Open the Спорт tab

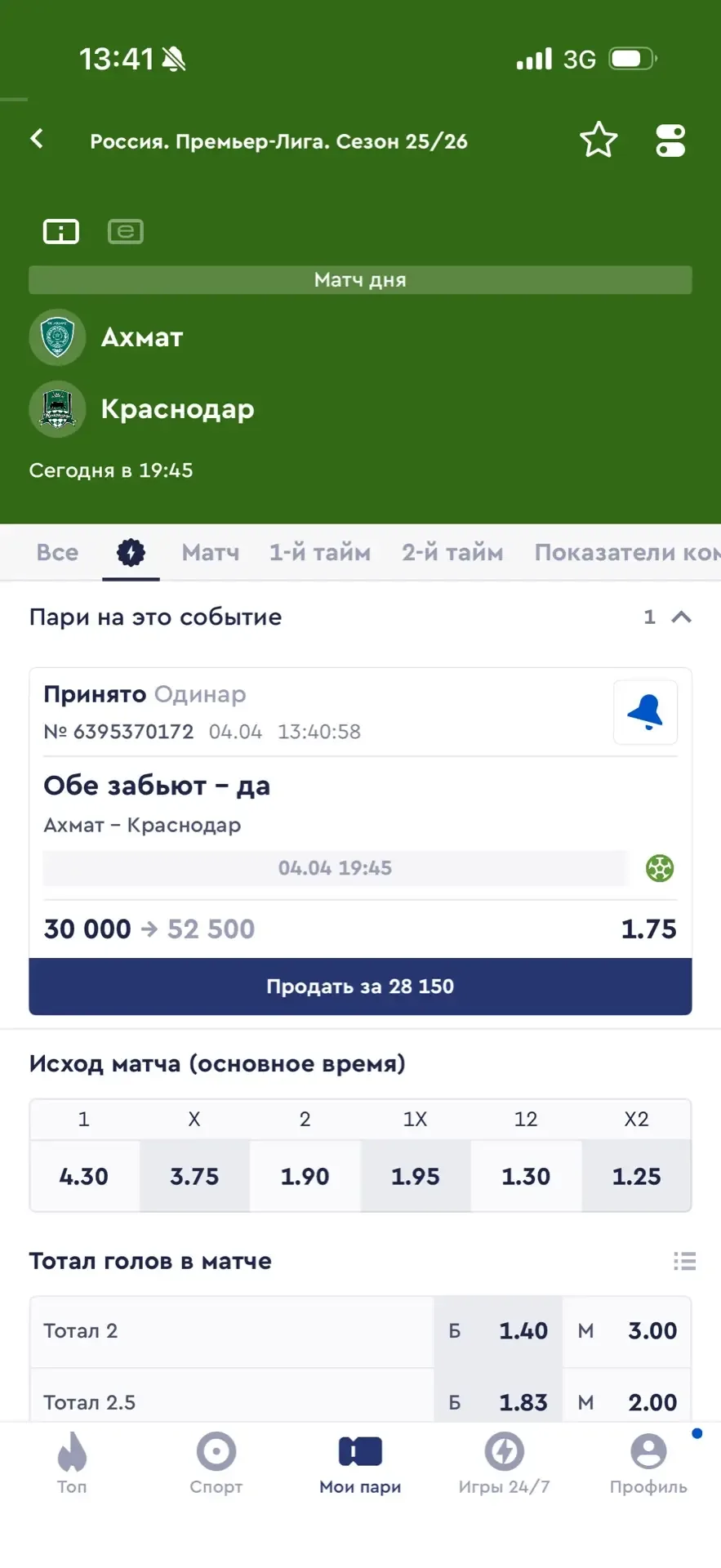[216, 1463]
